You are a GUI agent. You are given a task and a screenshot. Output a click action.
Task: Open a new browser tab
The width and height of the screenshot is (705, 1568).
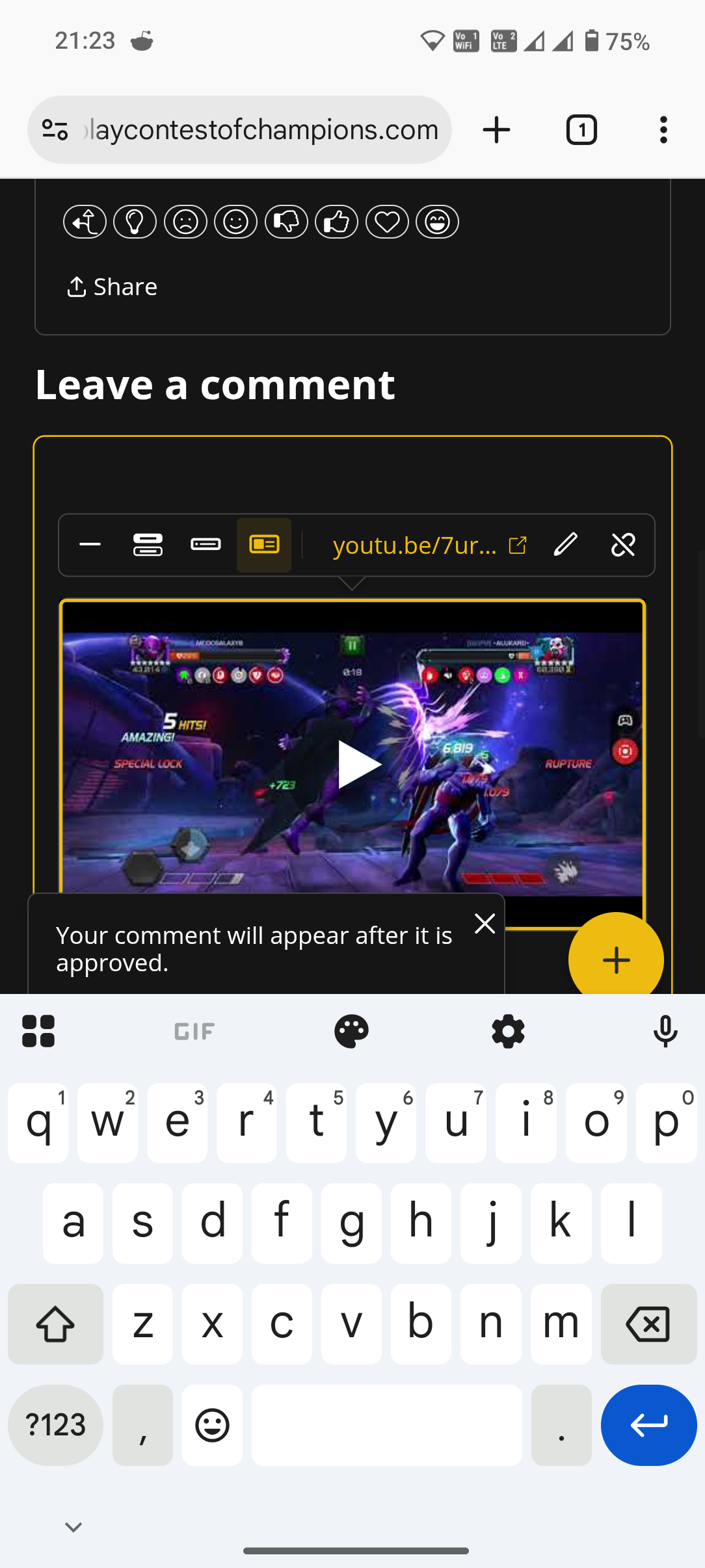pos(496,130)
